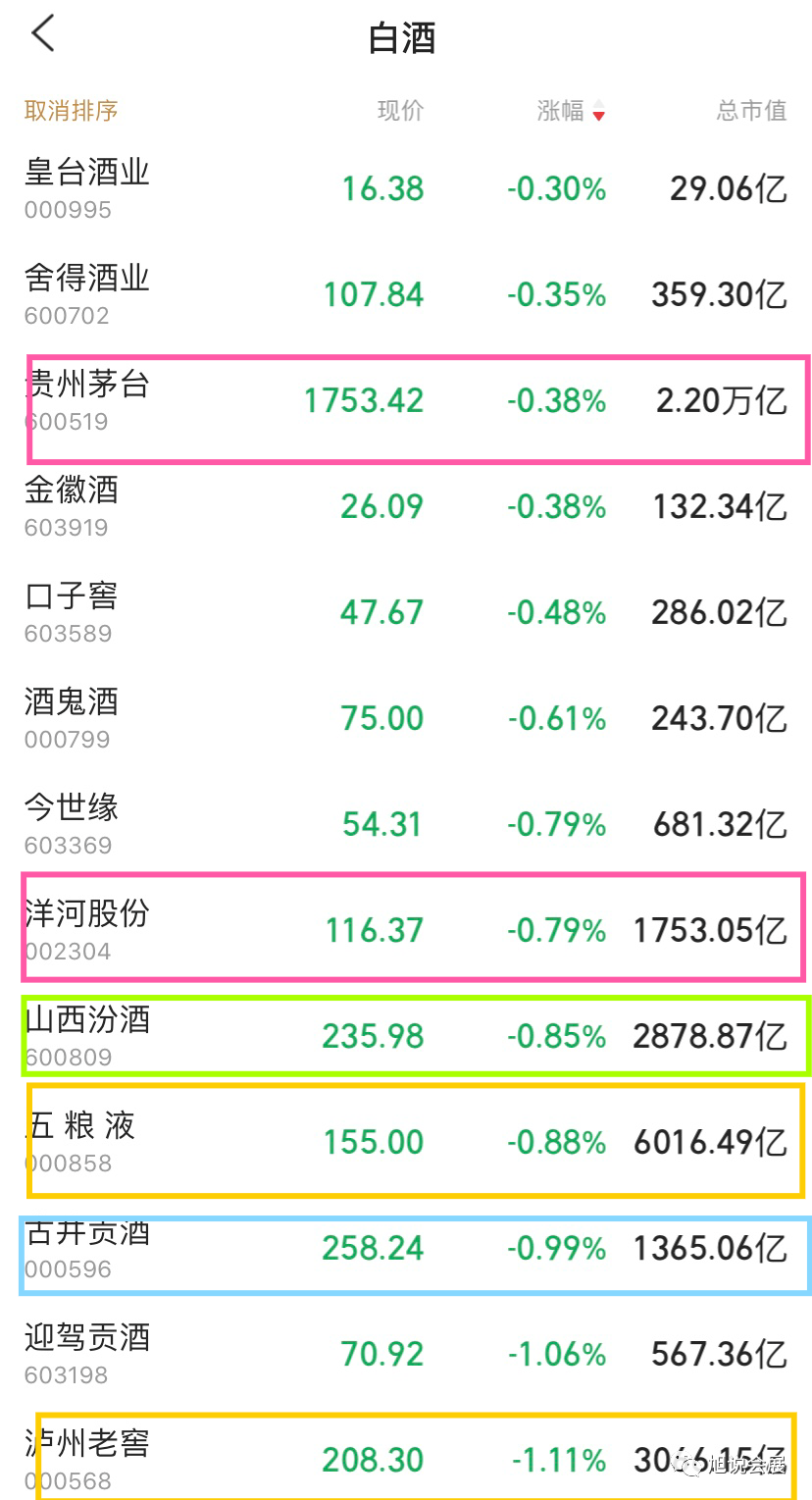
Task: Sort the list by 总市值
Action: click(751, 110)
